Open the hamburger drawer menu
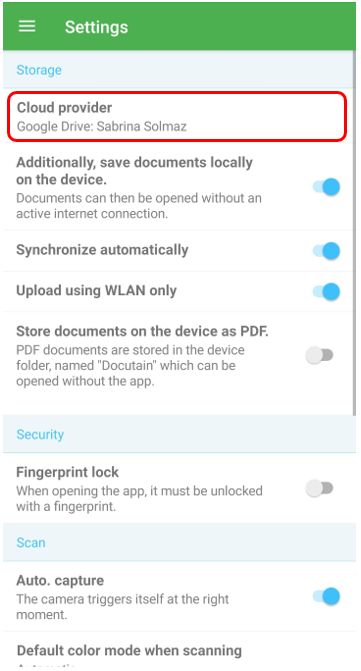The height and width of the screenshot is (671, 361). tap(27, 27)
